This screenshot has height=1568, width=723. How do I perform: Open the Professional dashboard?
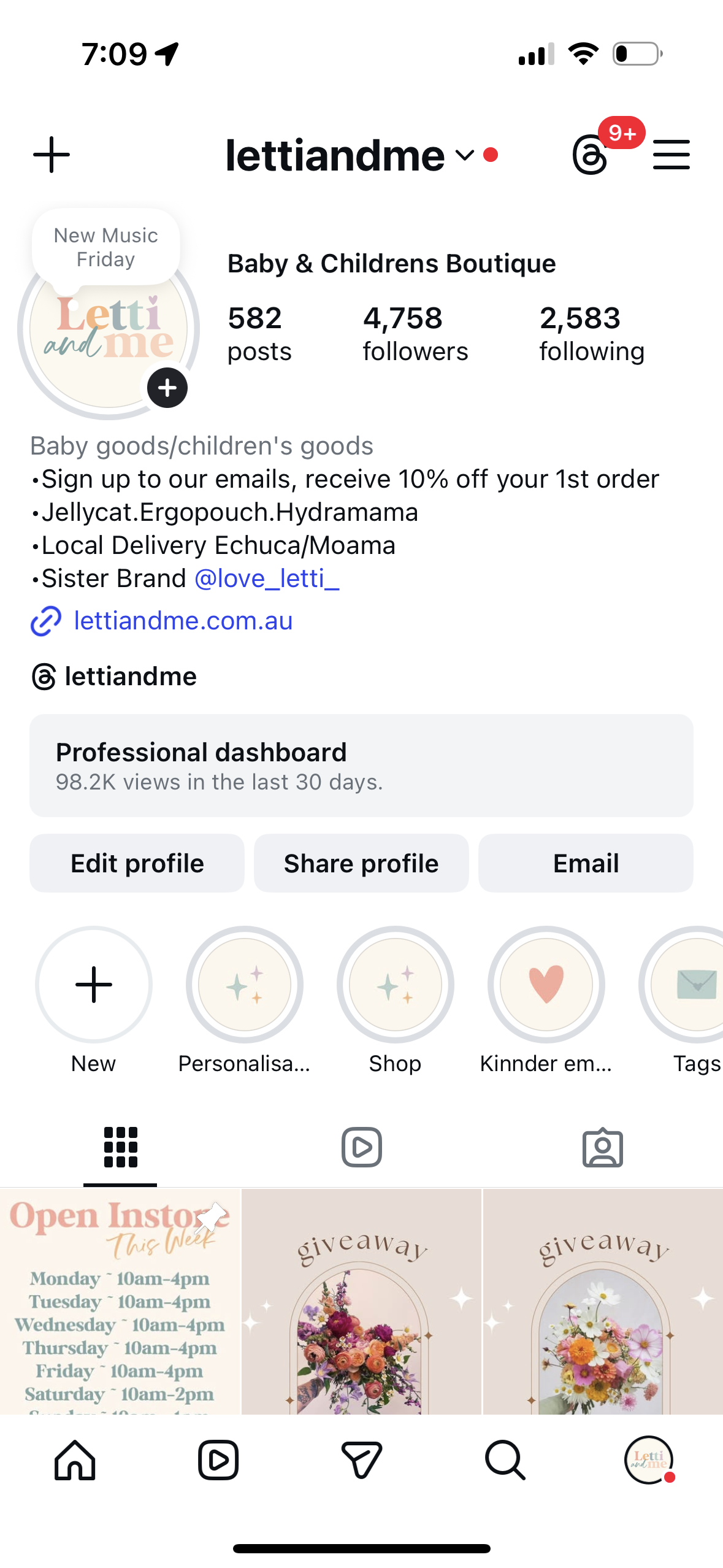coord(361,765)
